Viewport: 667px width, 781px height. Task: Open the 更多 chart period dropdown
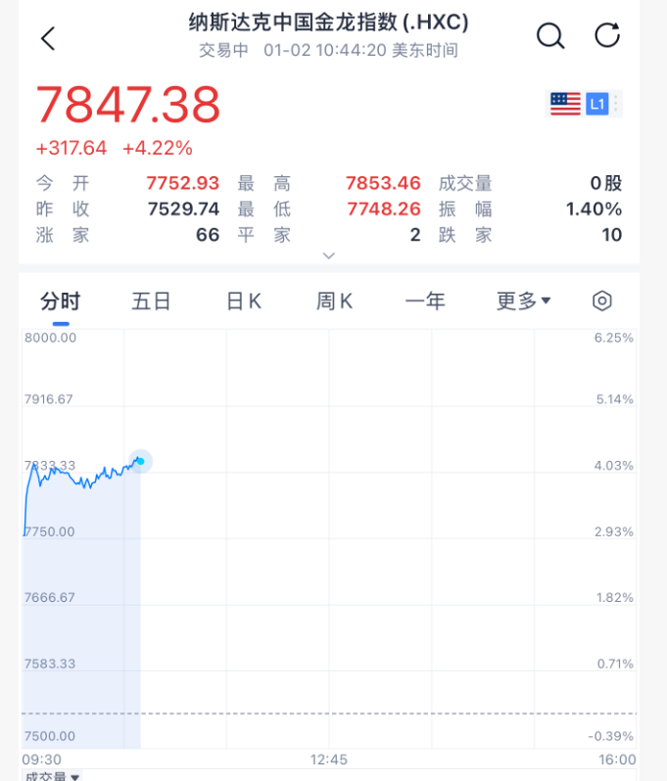coord(524,301)
